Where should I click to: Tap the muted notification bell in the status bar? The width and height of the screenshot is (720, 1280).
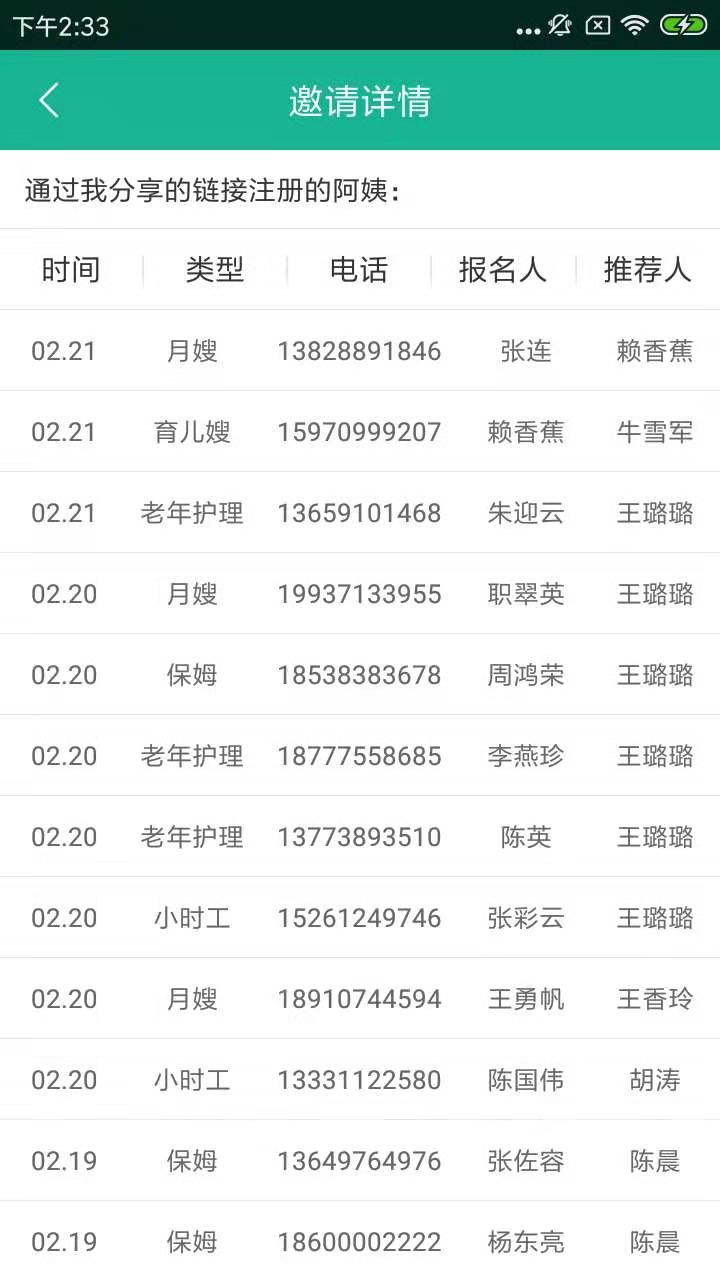coord(561,24)
